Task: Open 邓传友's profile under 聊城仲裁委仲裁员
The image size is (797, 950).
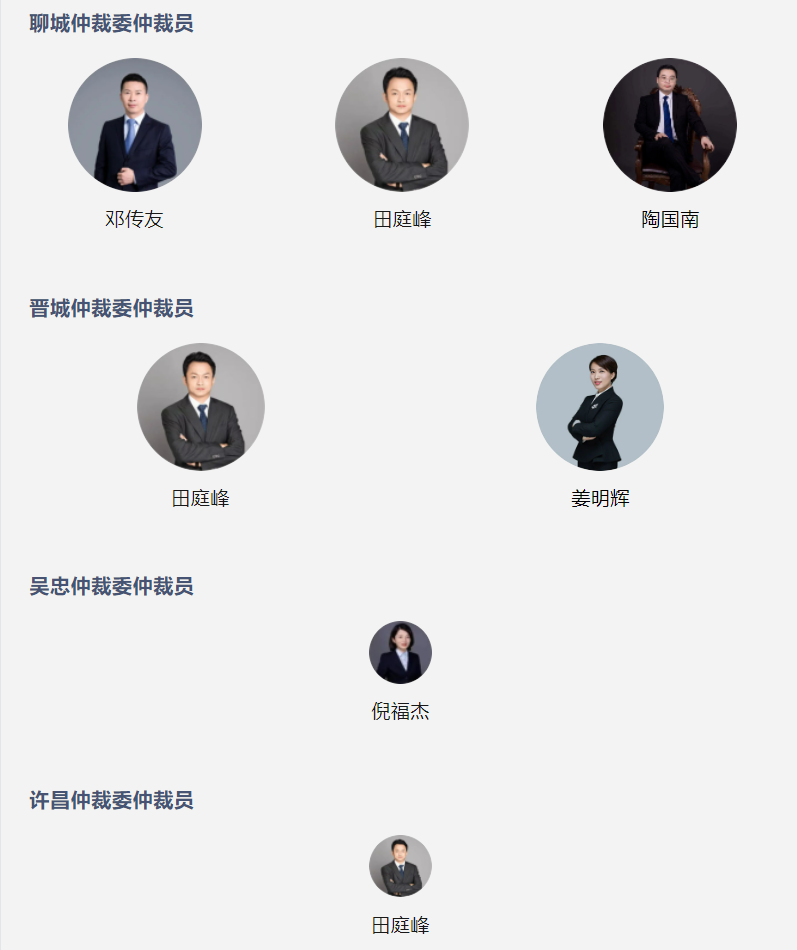Action: 134,126
